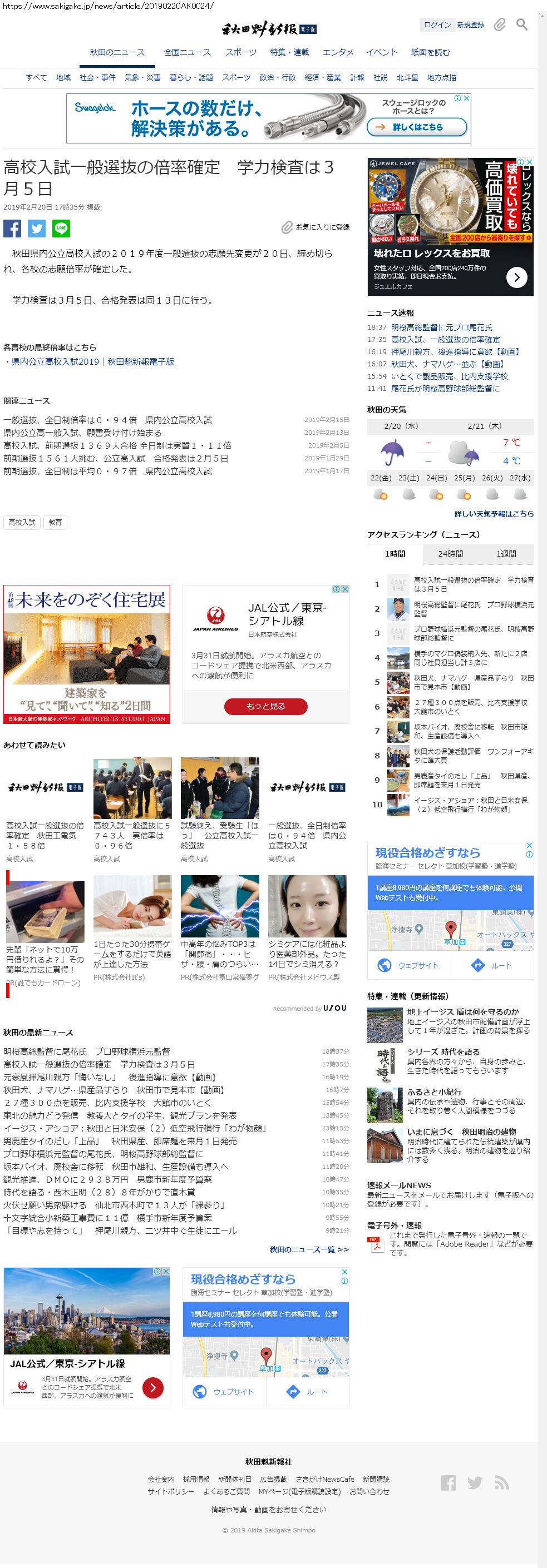Select the 教育 tag chip
The width and height of the screenshot is (547, 1568).
point(55,522)
